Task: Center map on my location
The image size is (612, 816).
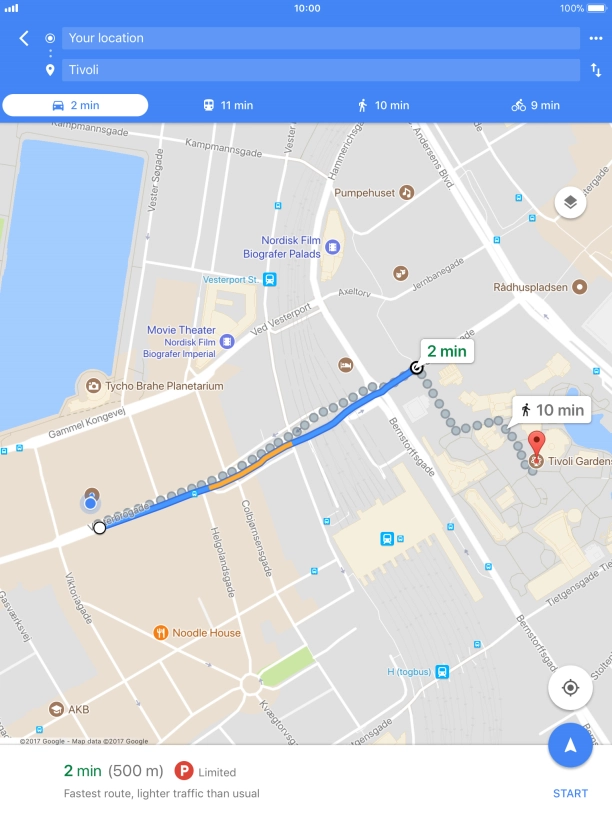Action: pyautogui.click(x=570, y=688)
